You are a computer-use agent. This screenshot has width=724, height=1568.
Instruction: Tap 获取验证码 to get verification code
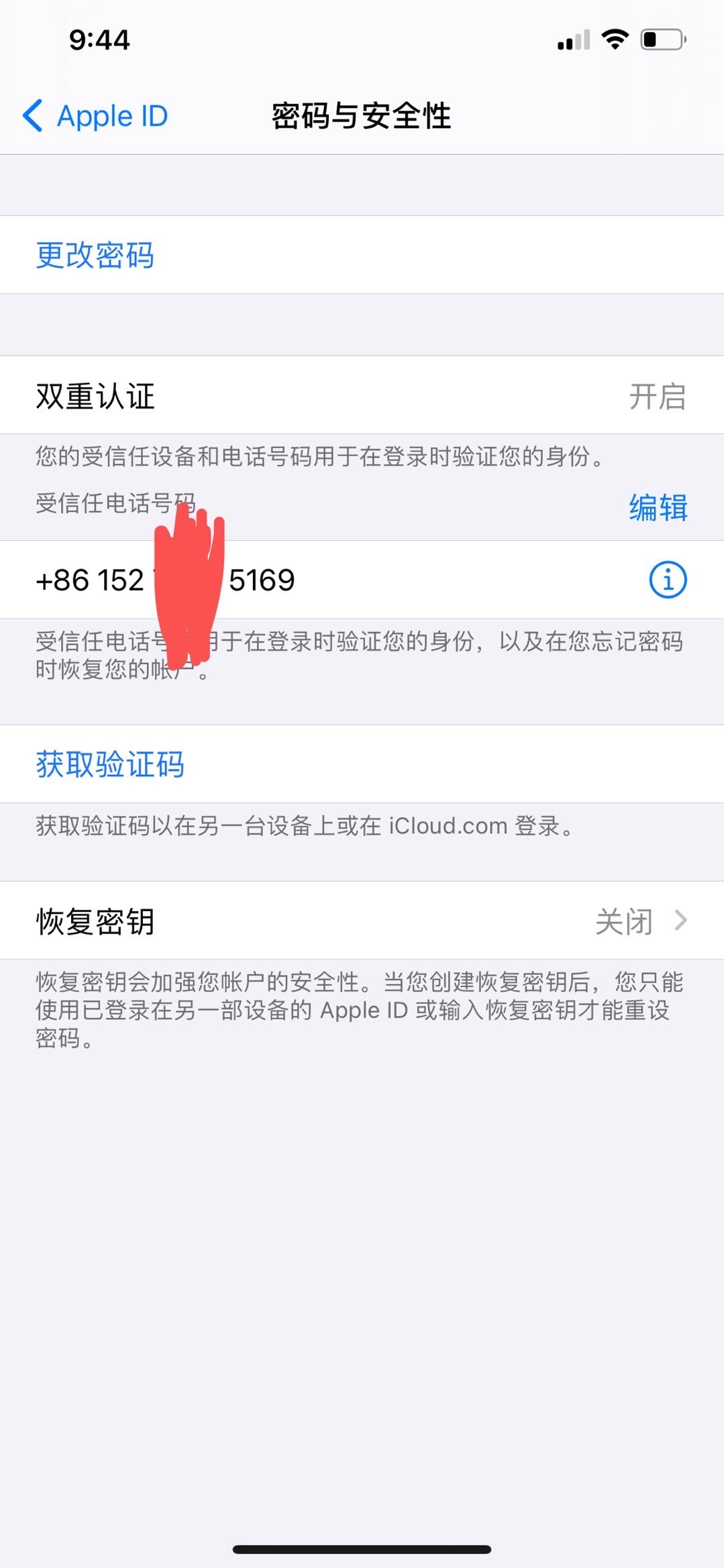click(110, 764)
